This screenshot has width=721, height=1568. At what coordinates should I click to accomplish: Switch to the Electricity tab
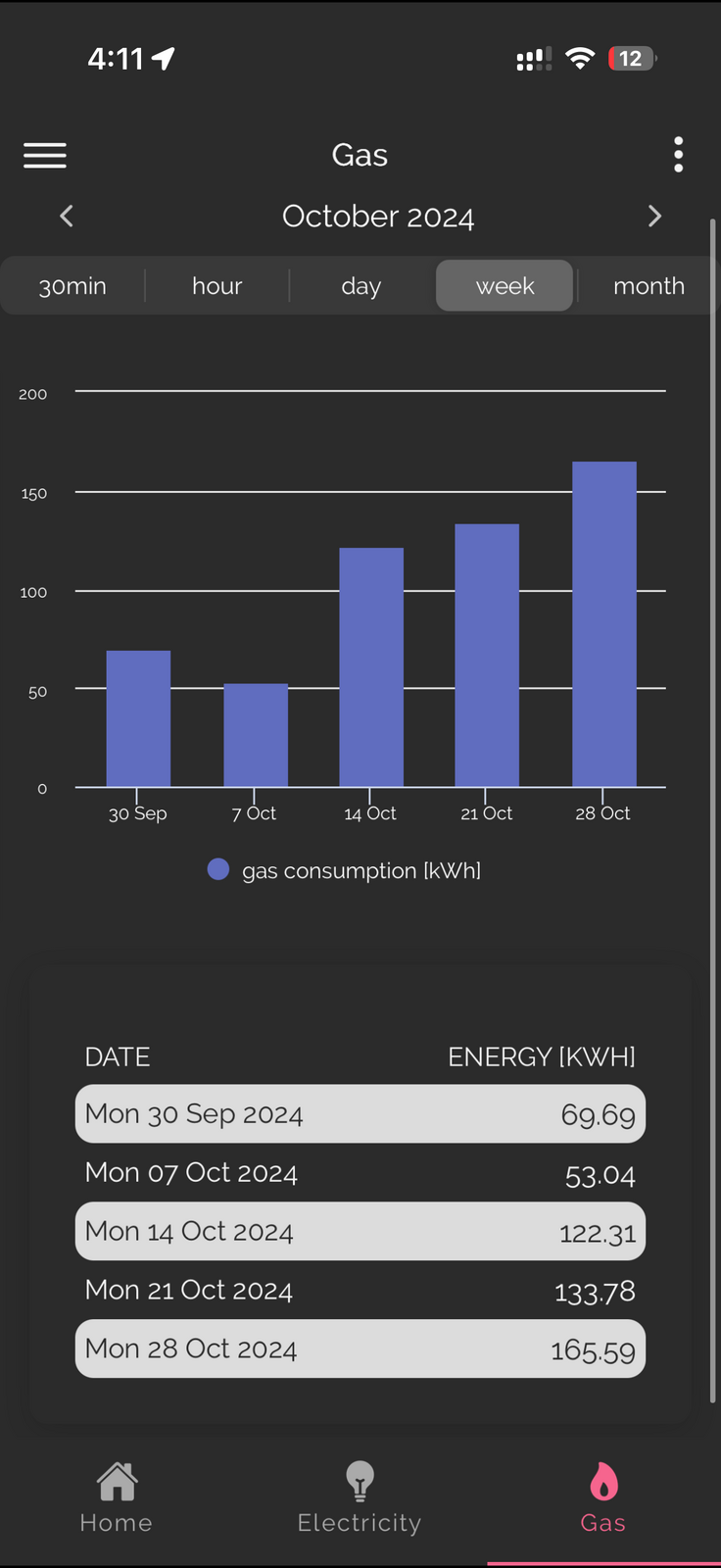tap(360, 1497)
